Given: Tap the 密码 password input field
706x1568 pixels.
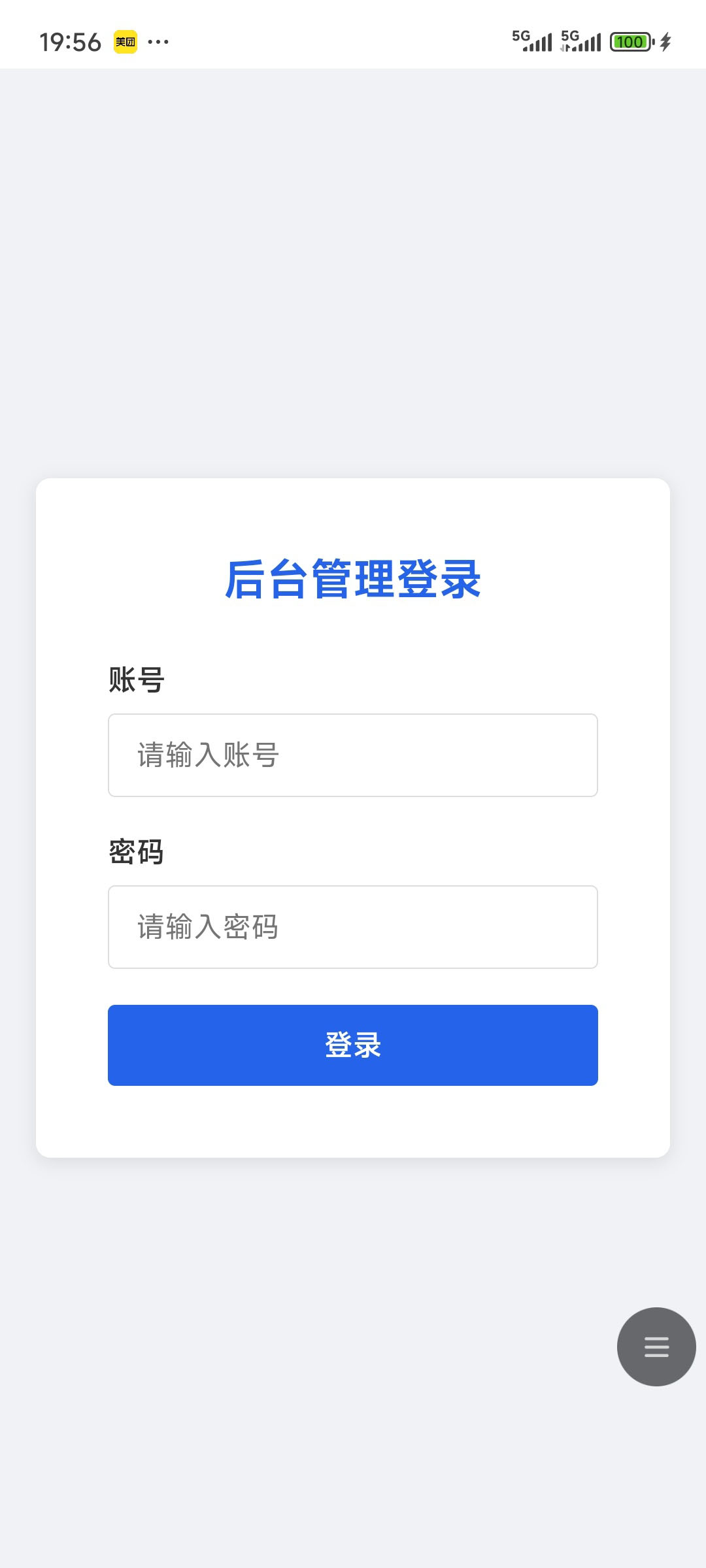Looking at the screenshot, I should point(353,927).
